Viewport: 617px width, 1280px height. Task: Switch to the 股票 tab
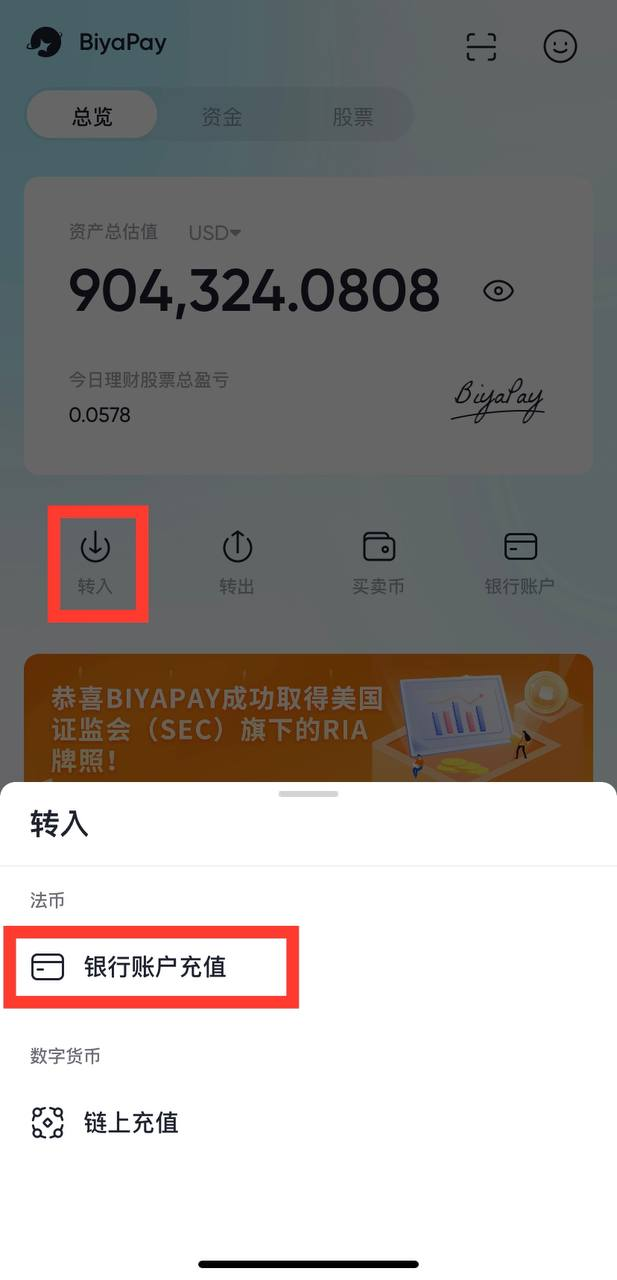[352, 116]
